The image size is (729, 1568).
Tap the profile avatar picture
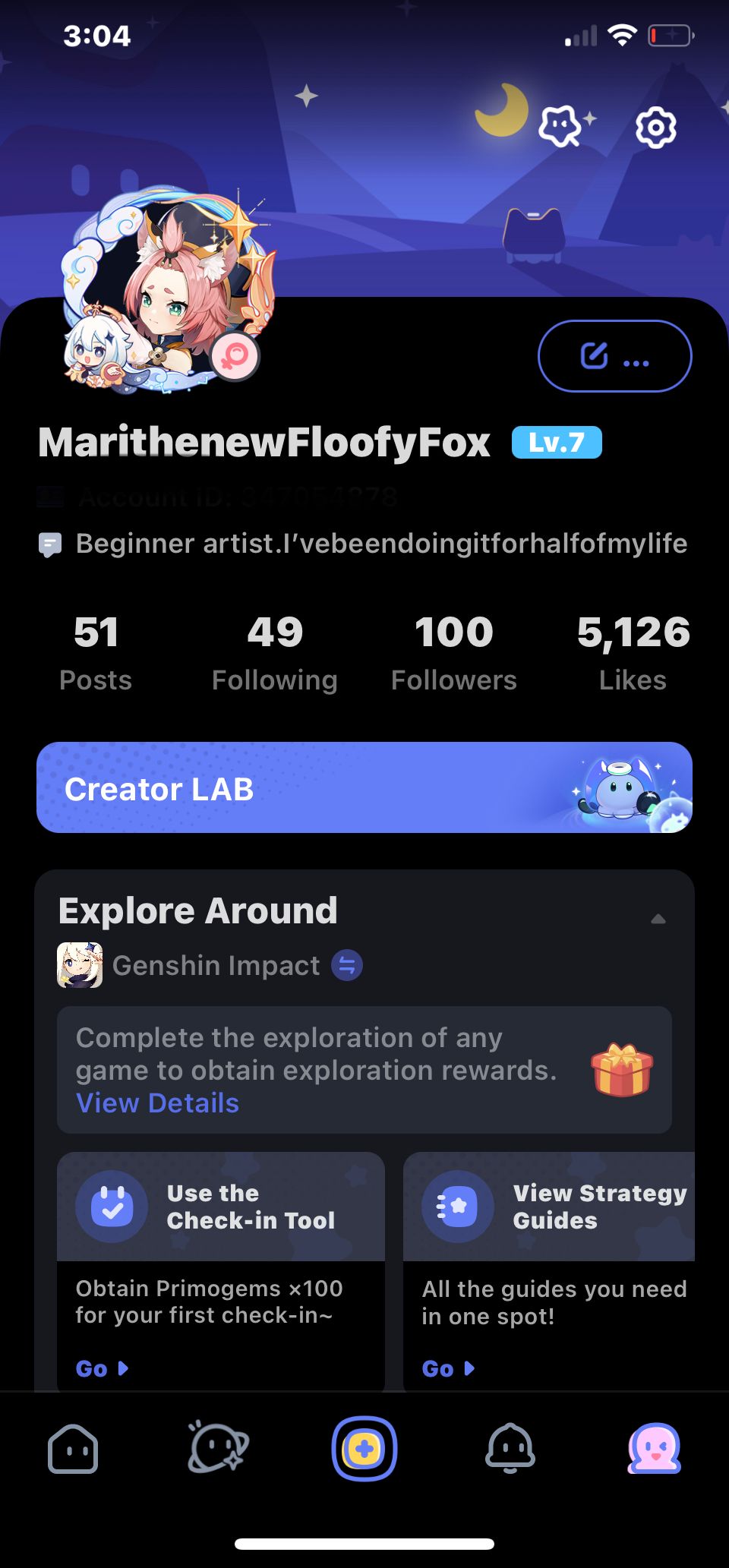coord(169,292)
